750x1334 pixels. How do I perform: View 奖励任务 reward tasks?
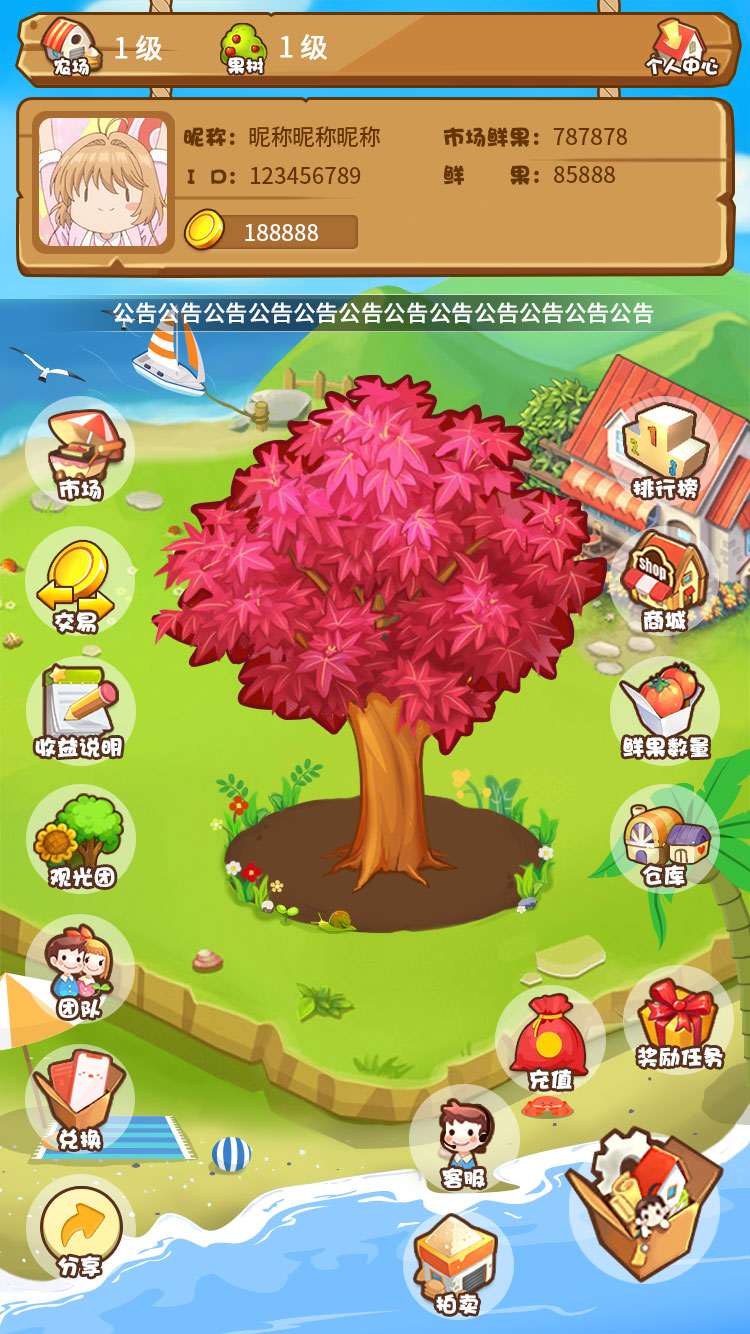coord(679,1020)
